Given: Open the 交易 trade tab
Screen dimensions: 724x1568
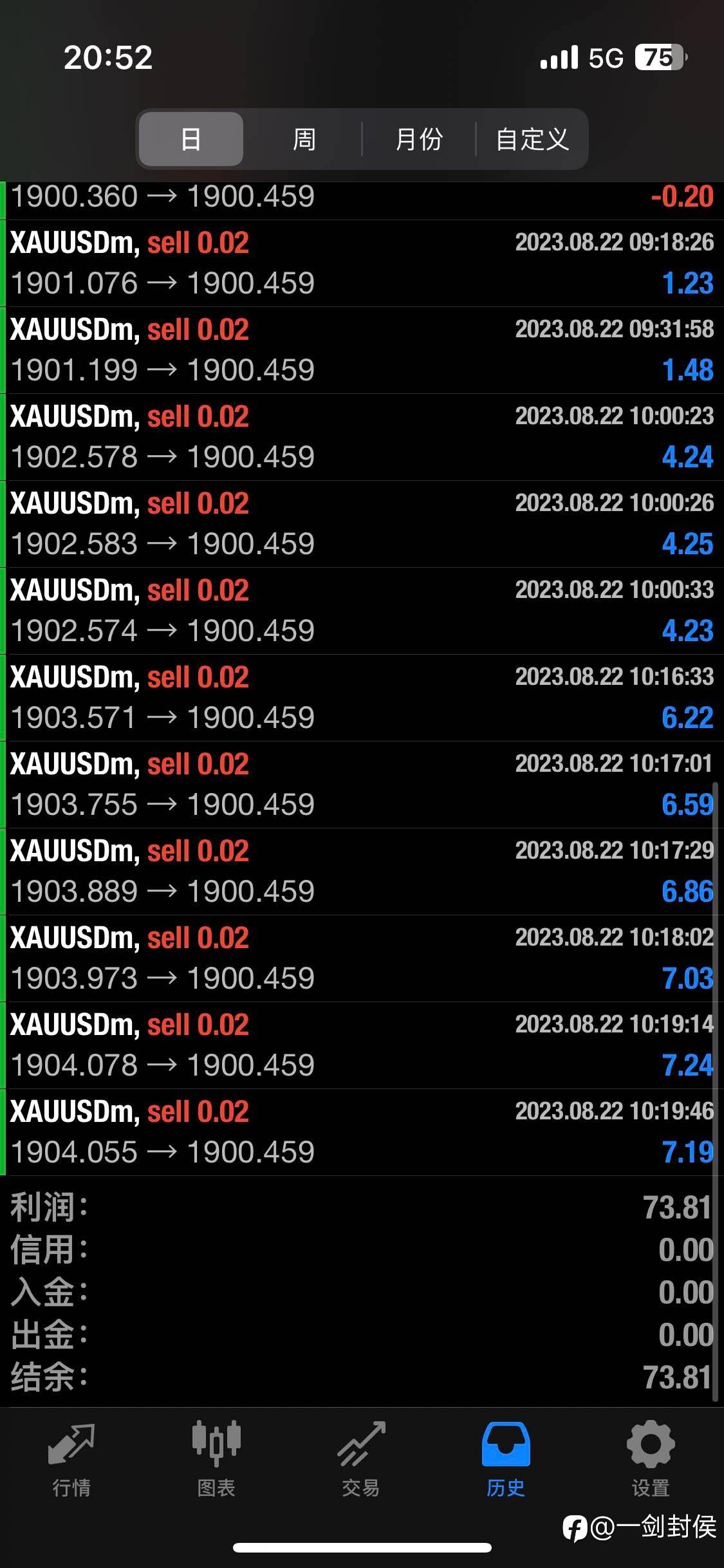Looking at the screenshot, I should (x=361, y=1457).
